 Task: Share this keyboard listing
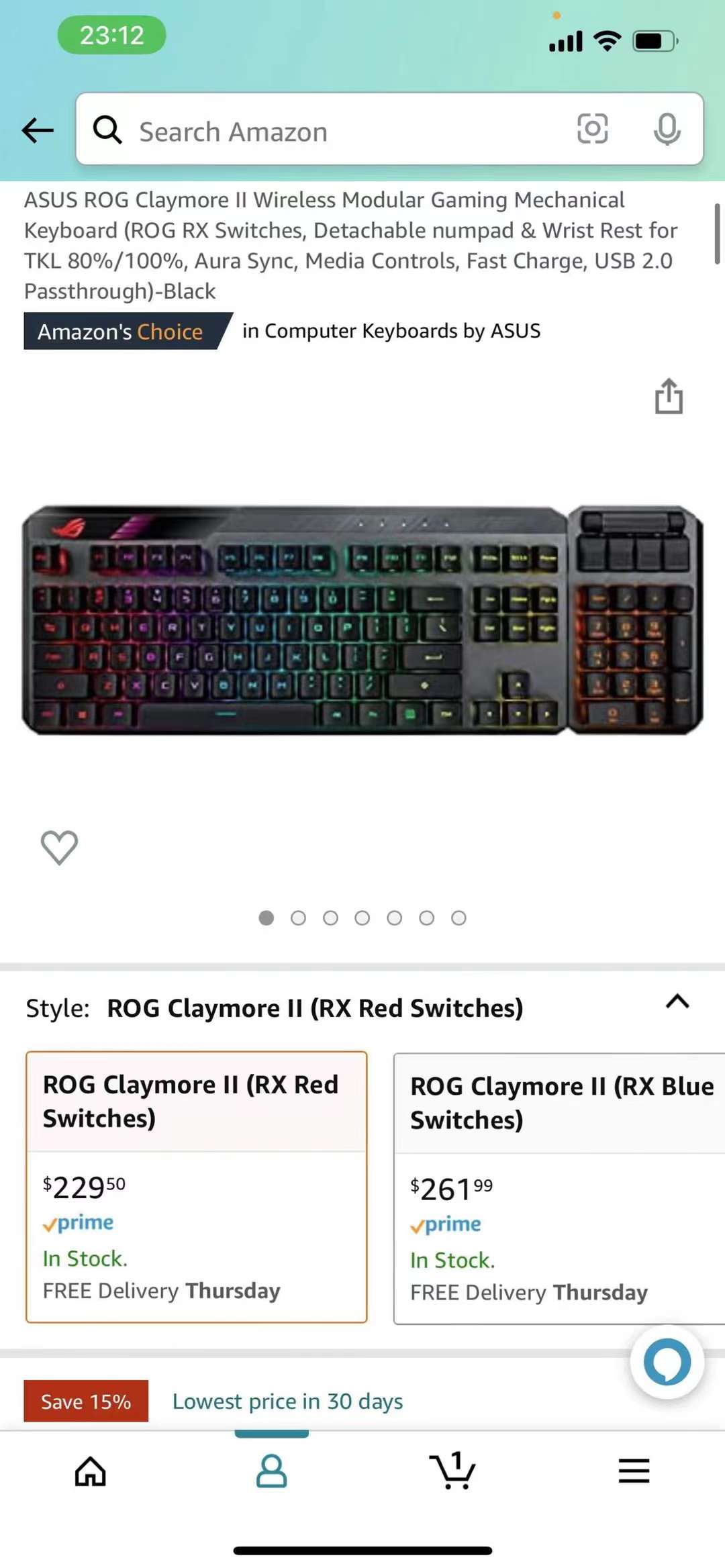(669, 396)
